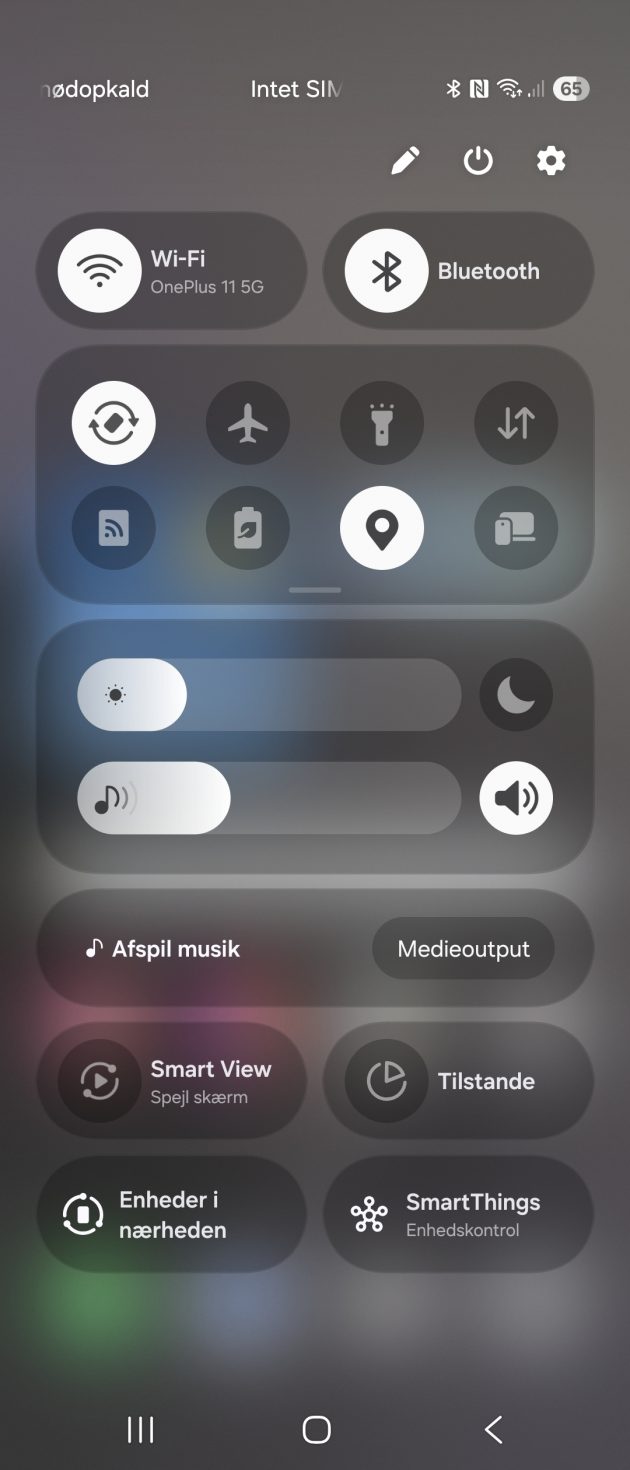The width and height of the screenshot is (630, 1470).
Task: Enable dark mode with the moon icon
Action: click(x=516, y=695)
